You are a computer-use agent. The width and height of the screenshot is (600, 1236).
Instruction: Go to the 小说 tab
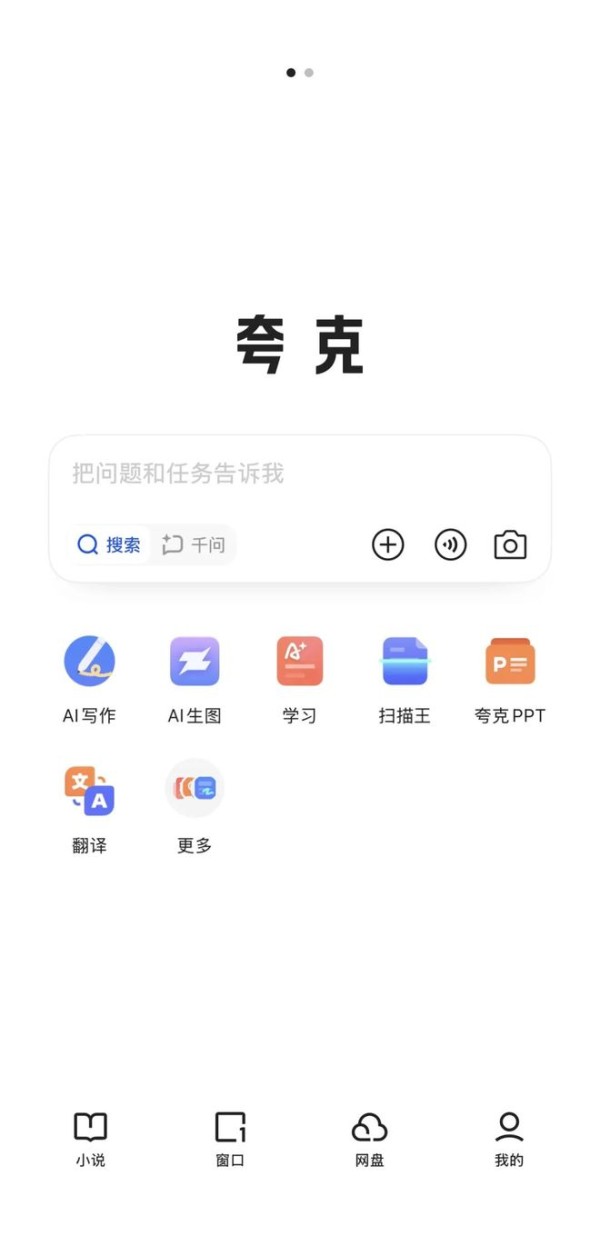point(90,1138)
